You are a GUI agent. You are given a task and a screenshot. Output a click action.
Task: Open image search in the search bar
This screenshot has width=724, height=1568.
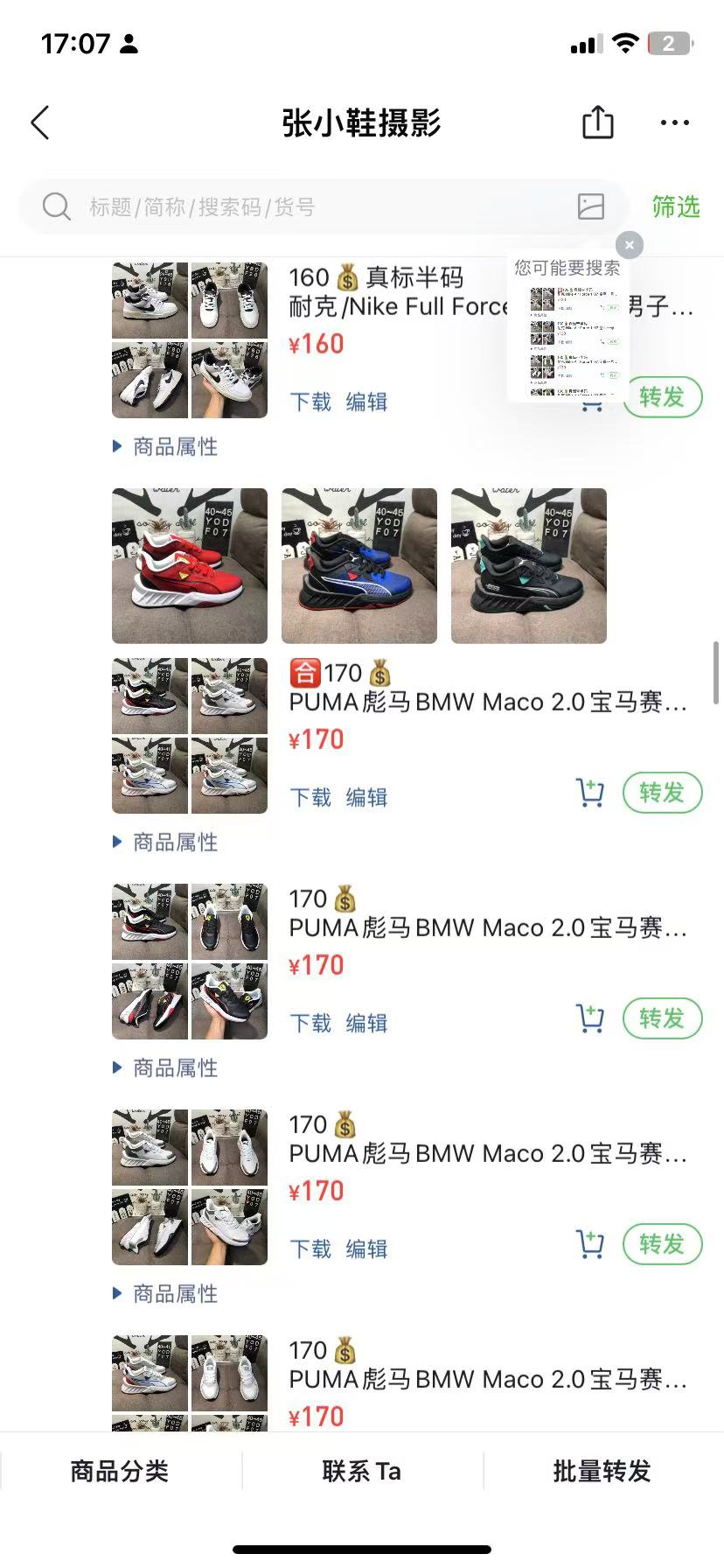coord(591,206)
